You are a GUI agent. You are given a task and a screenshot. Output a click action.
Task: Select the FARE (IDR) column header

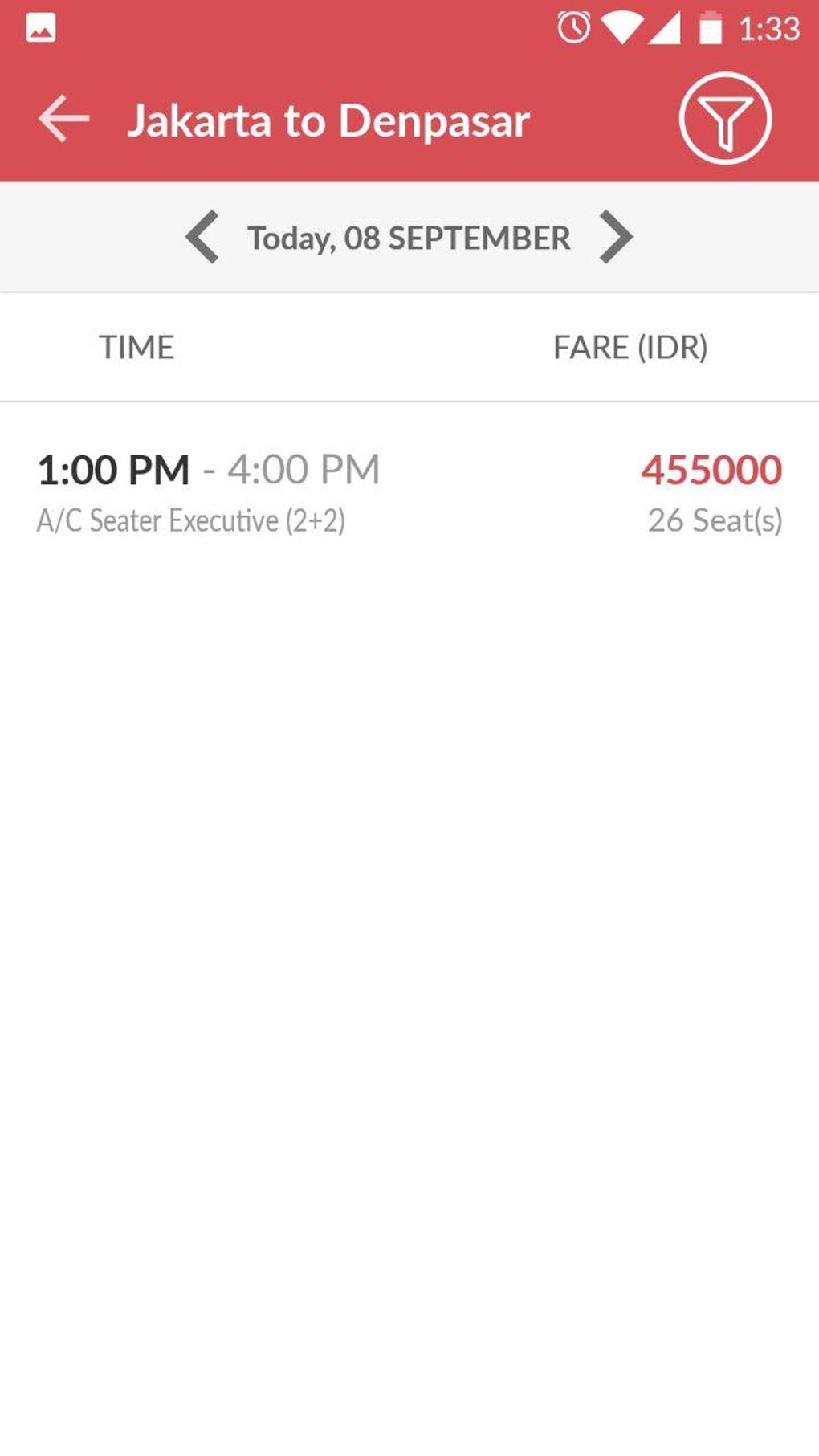click(x=630, y=347)
